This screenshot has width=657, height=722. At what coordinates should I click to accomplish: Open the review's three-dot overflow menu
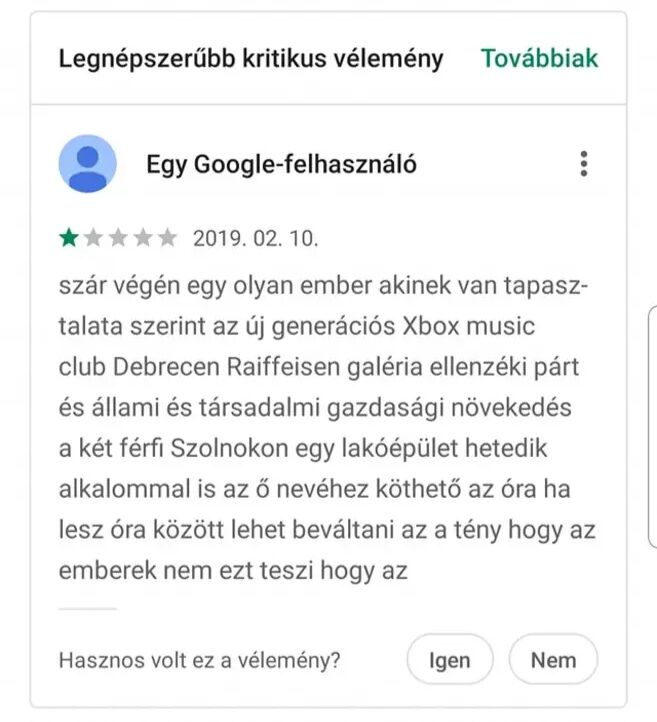pyautogui.click(x=583, y=164)
